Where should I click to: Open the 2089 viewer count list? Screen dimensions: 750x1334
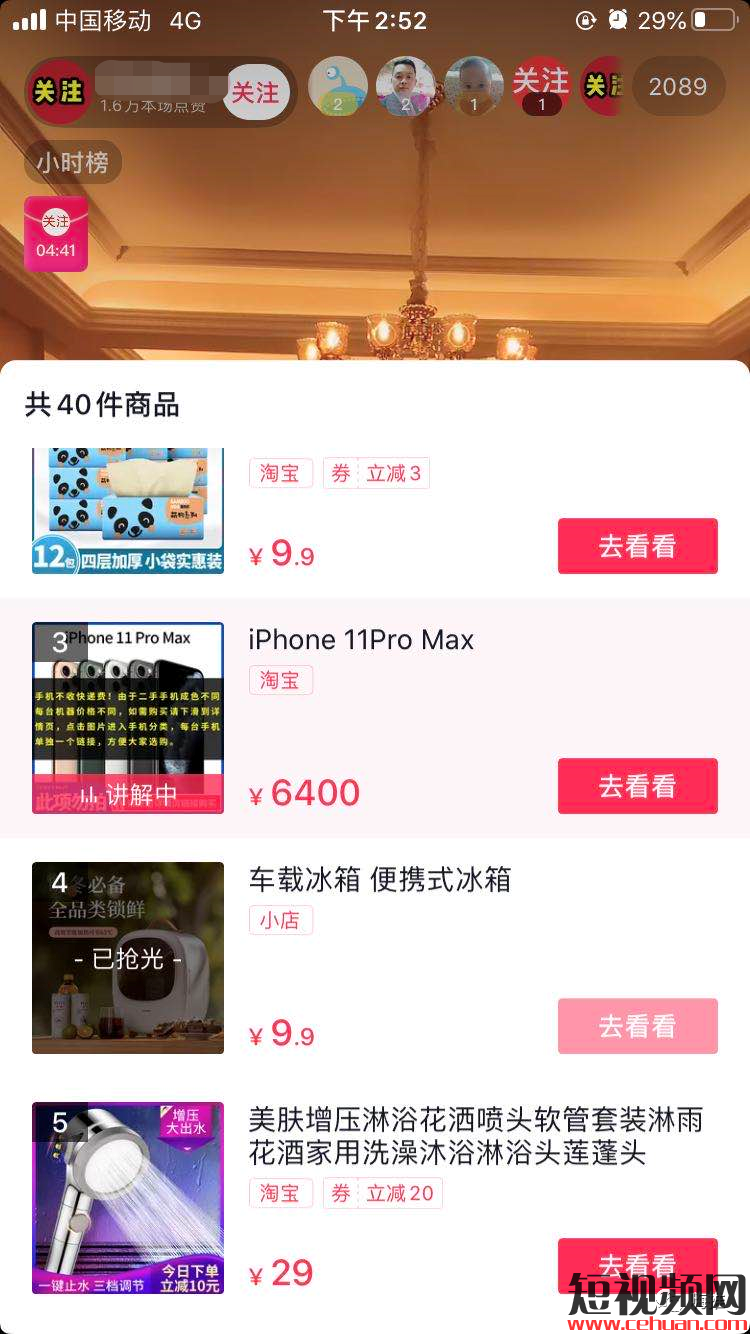[677, 87]
